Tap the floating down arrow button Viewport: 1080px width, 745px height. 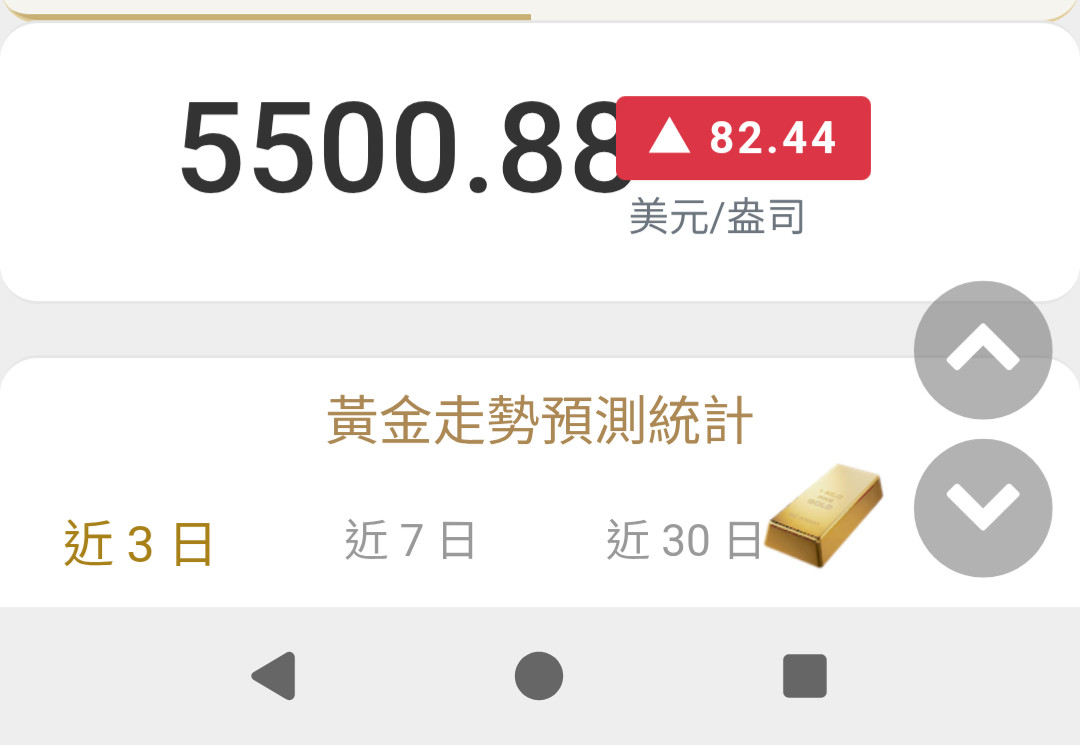pyautogui.click(x=982, y=508)
